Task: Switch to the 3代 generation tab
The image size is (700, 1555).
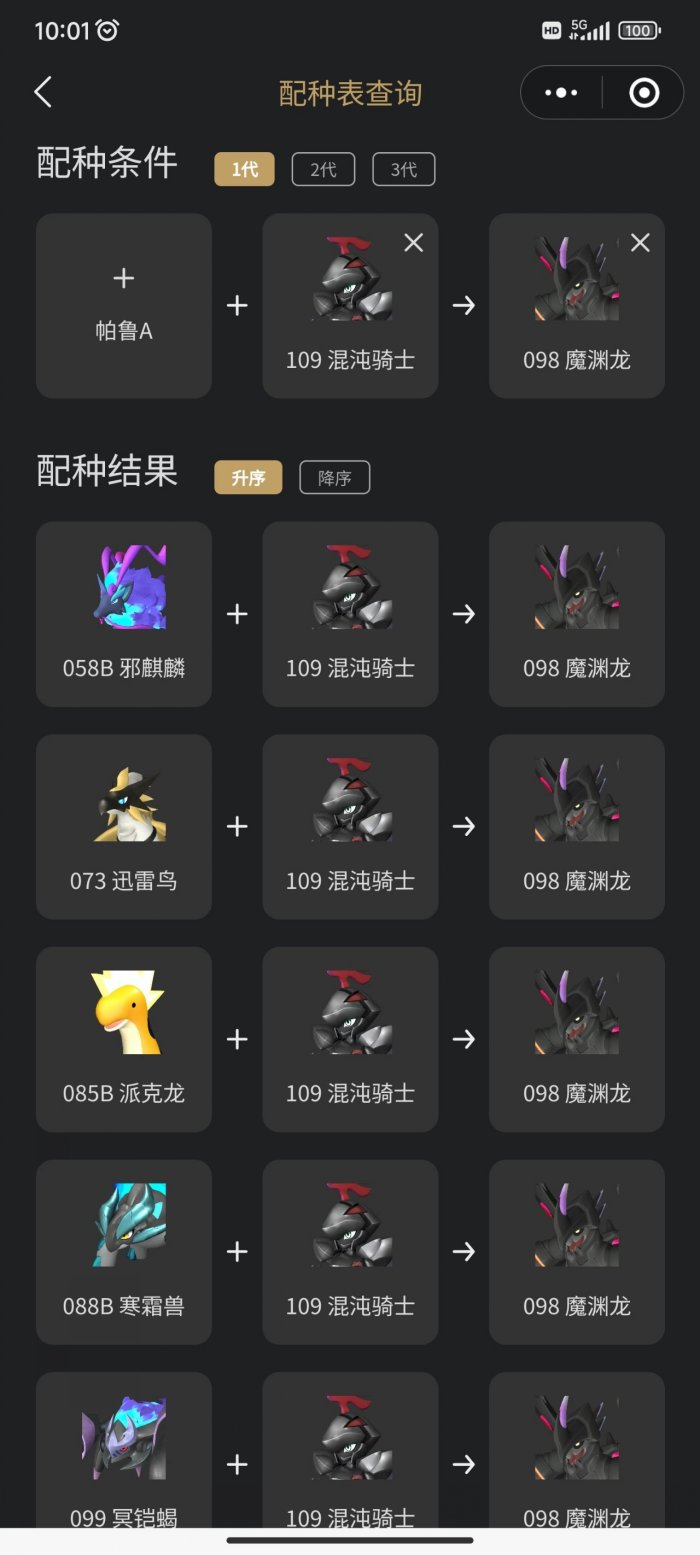Action: click(403, 169)
